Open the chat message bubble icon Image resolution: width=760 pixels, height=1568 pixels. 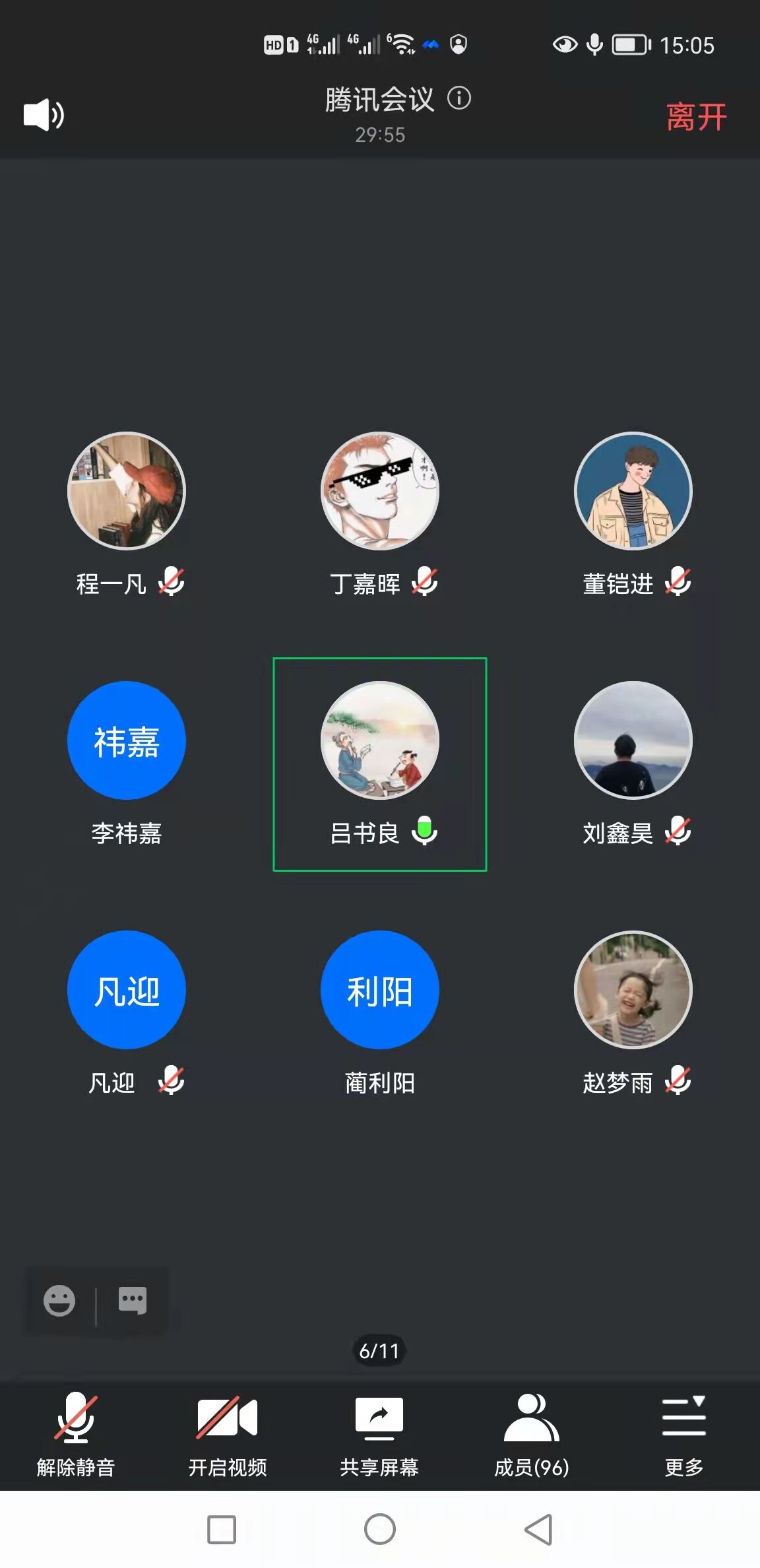pos(132,1301)
